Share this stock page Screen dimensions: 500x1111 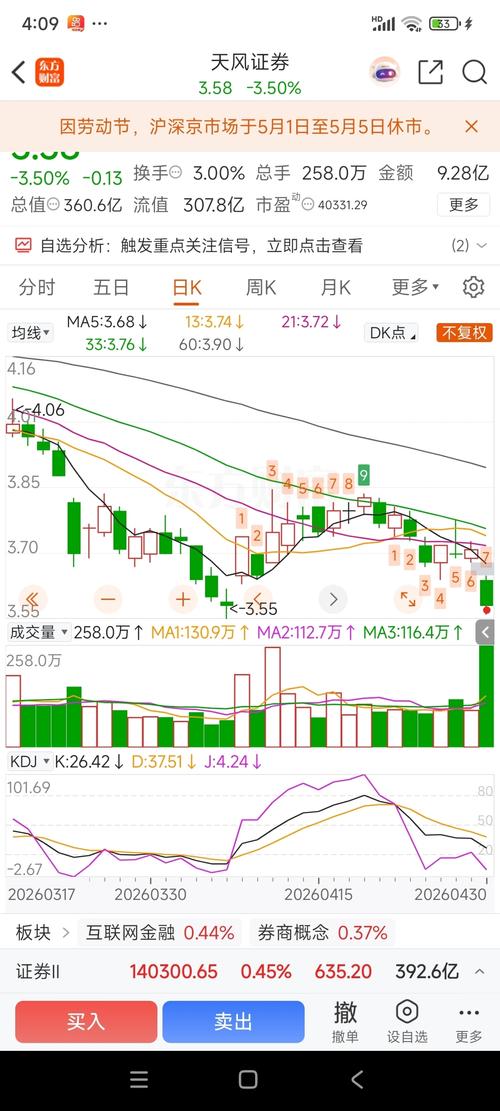(431, 72)
